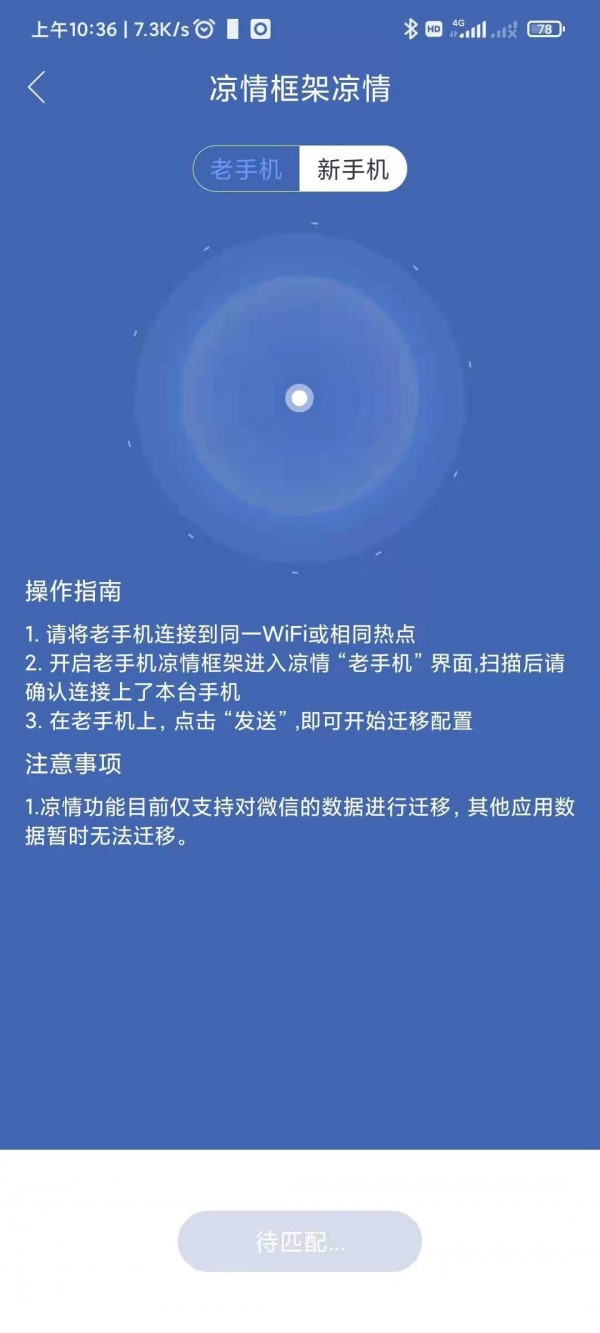The width and height of the screenshot is (600, 1333).
Task: Tap the 待匹配 button
Action: (300, 1242)
